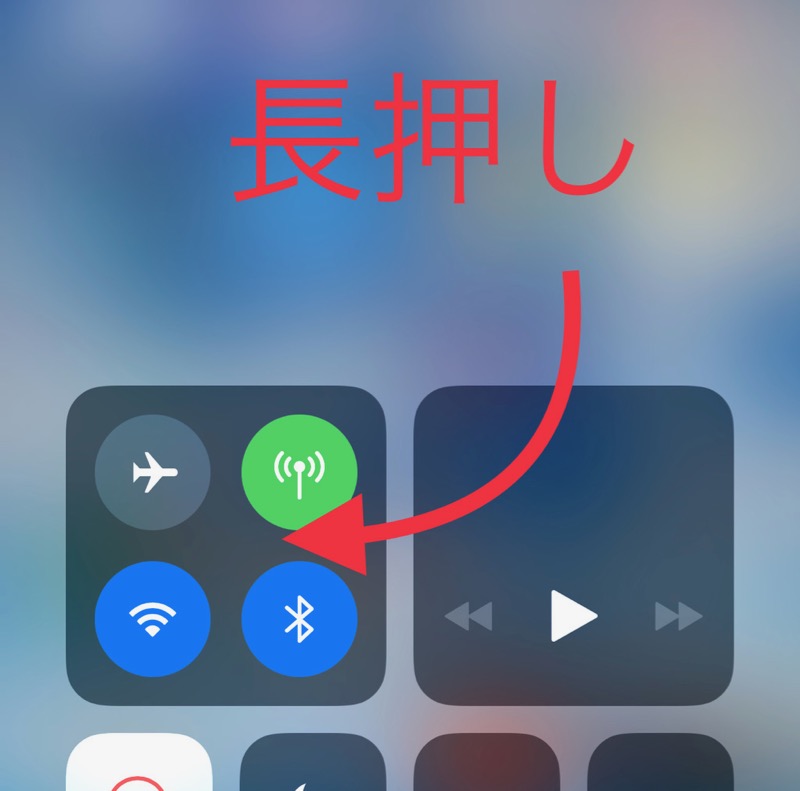Viewport: 800px width, 791px height.
Task: Disable Bluetooth
Action: [x=299, y=619]
